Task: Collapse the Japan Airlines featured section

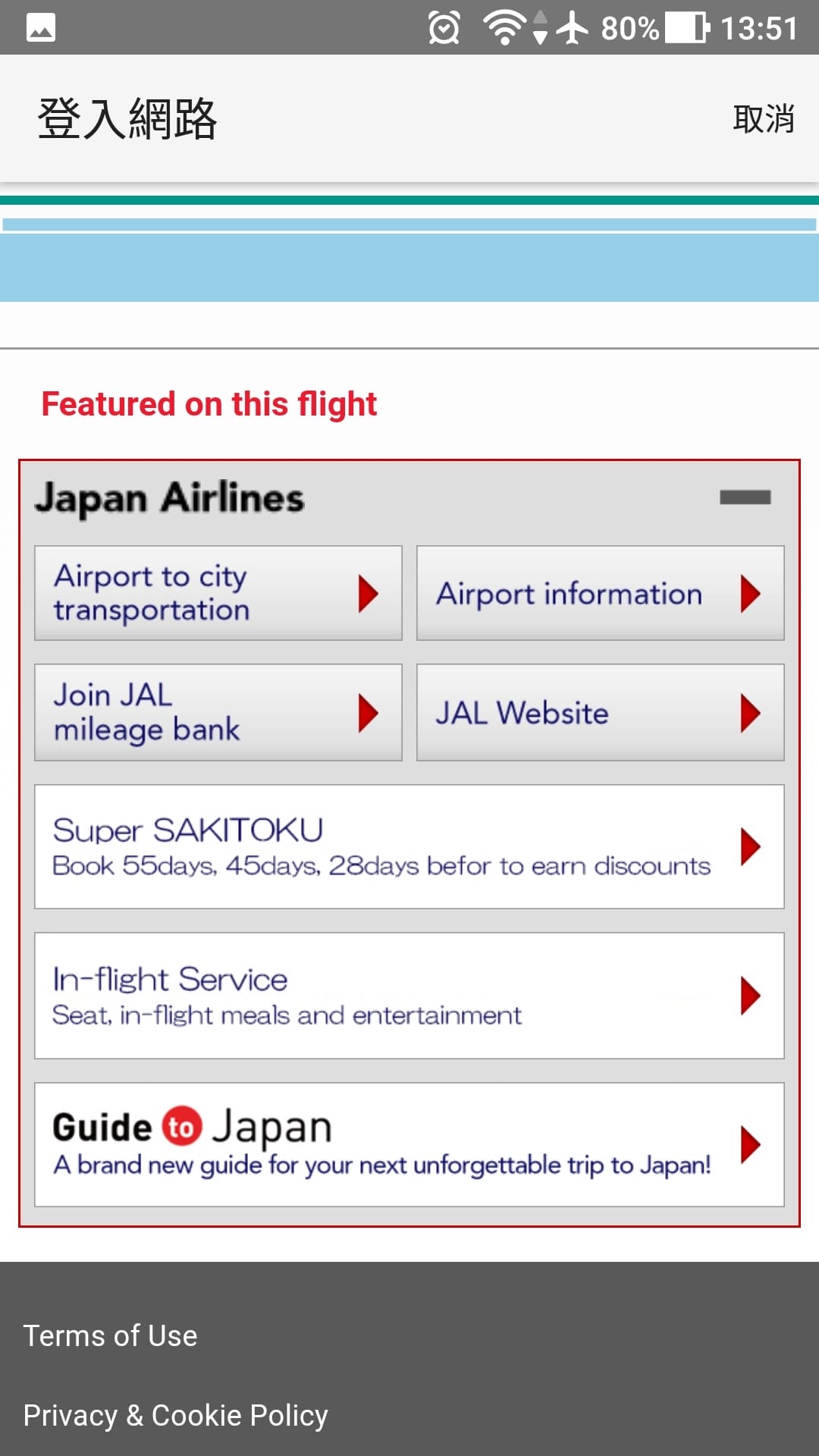Action: [745, 497]
